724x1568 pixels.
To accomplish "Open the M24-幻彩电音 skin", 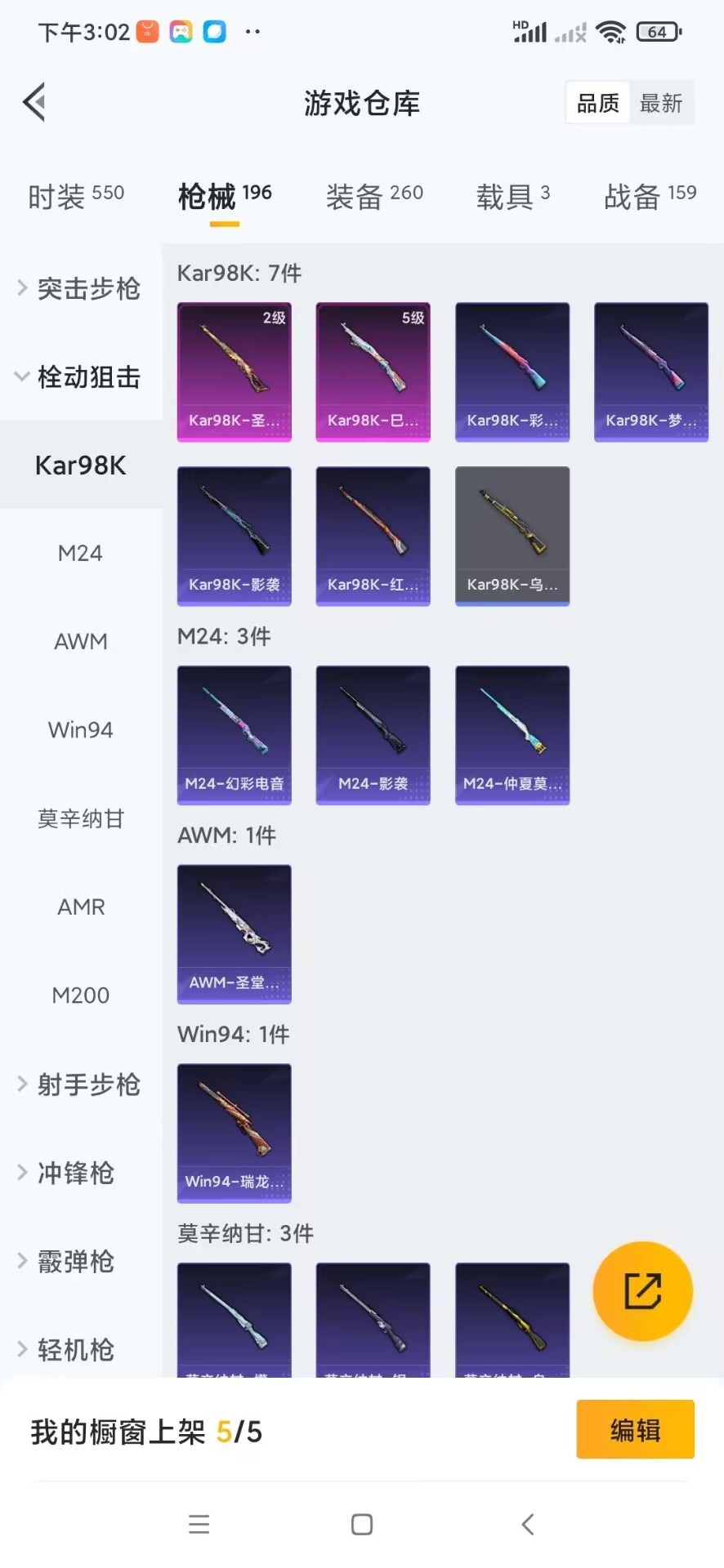I will pyautogui.click(x=235, y=735).
